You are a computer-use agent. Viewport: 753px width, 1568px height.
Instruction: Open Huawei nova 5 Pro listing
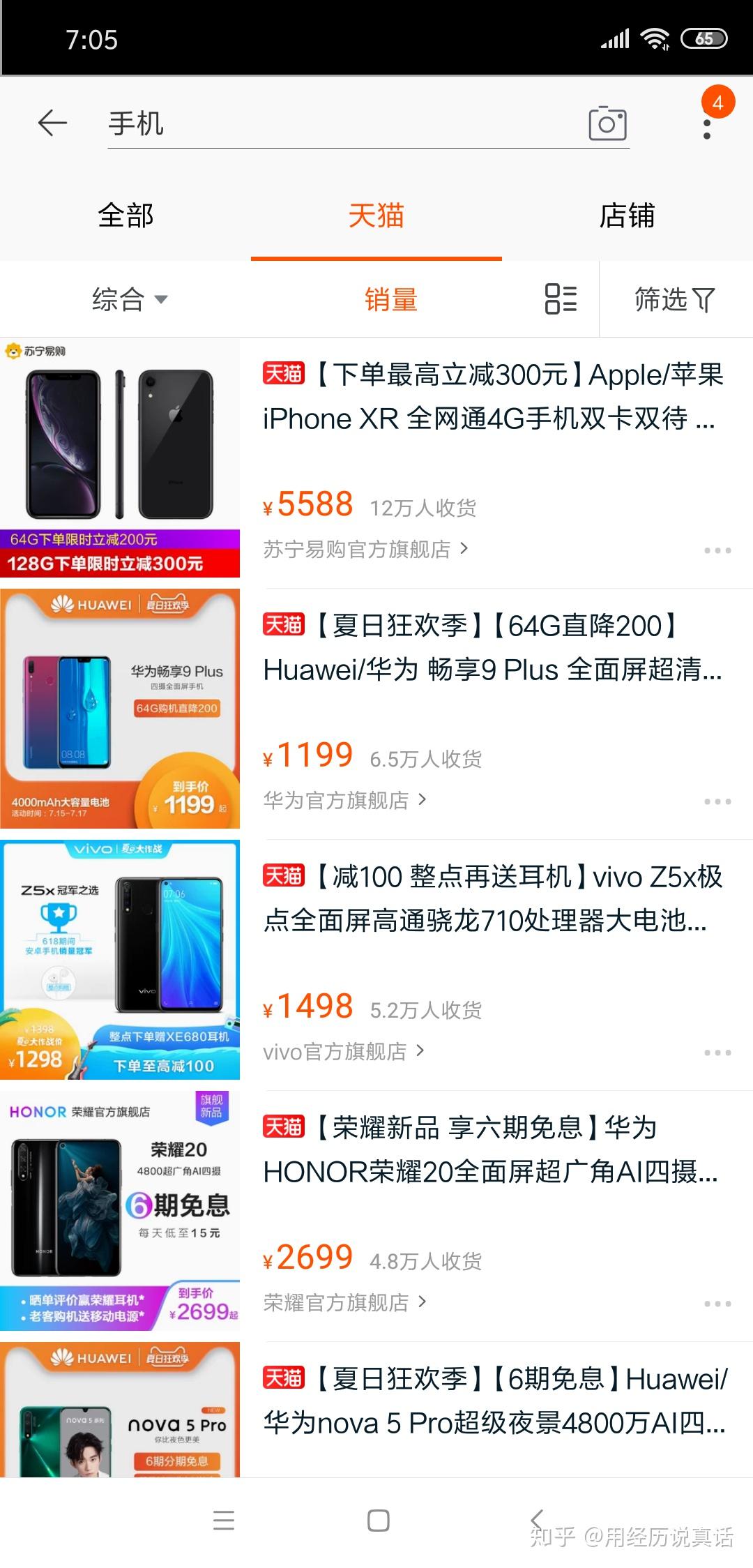pyautogui.click(x=492, y=1401)
